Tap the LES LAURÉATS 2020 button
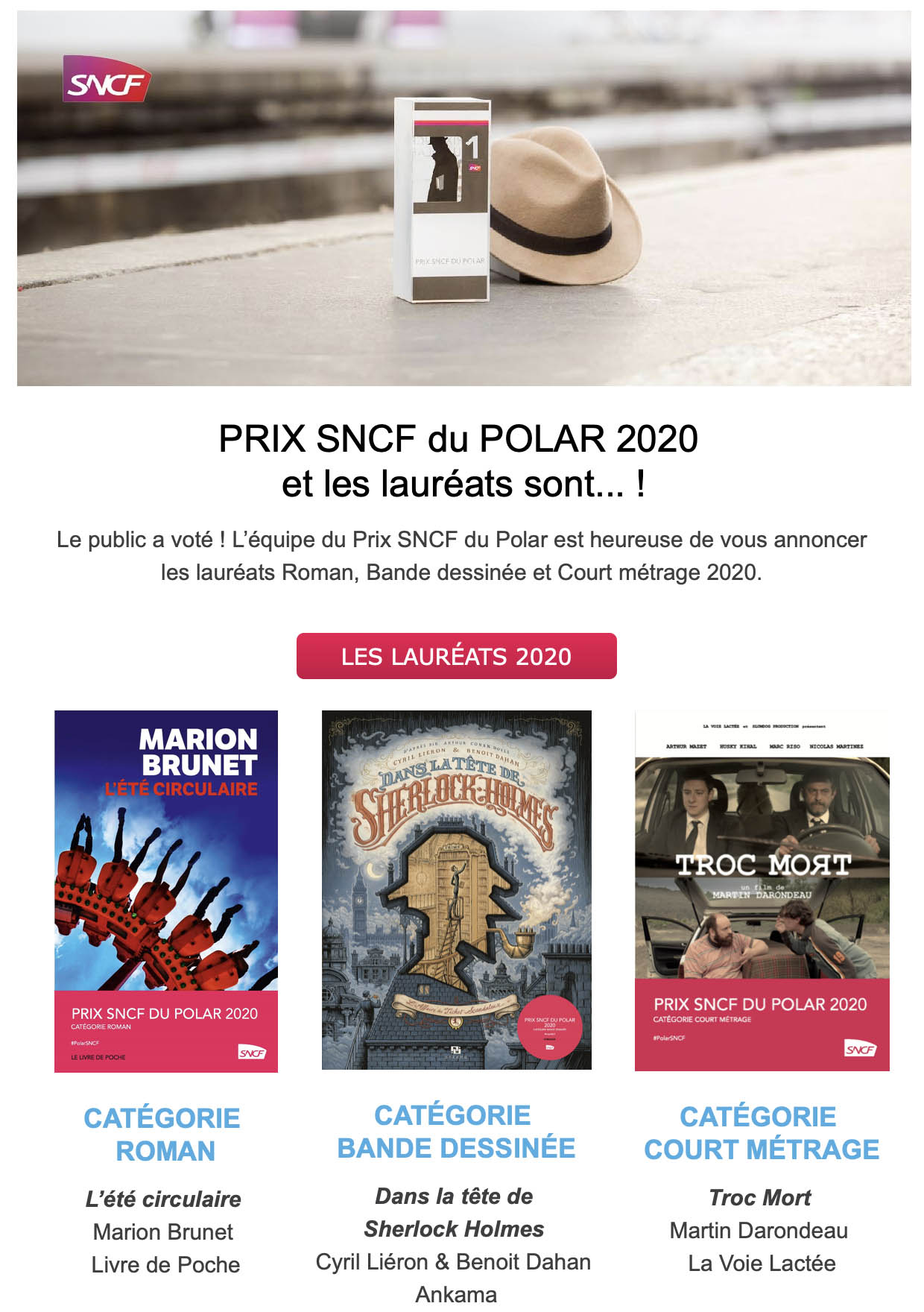The image size is (924, 1312). coord(456,656)
